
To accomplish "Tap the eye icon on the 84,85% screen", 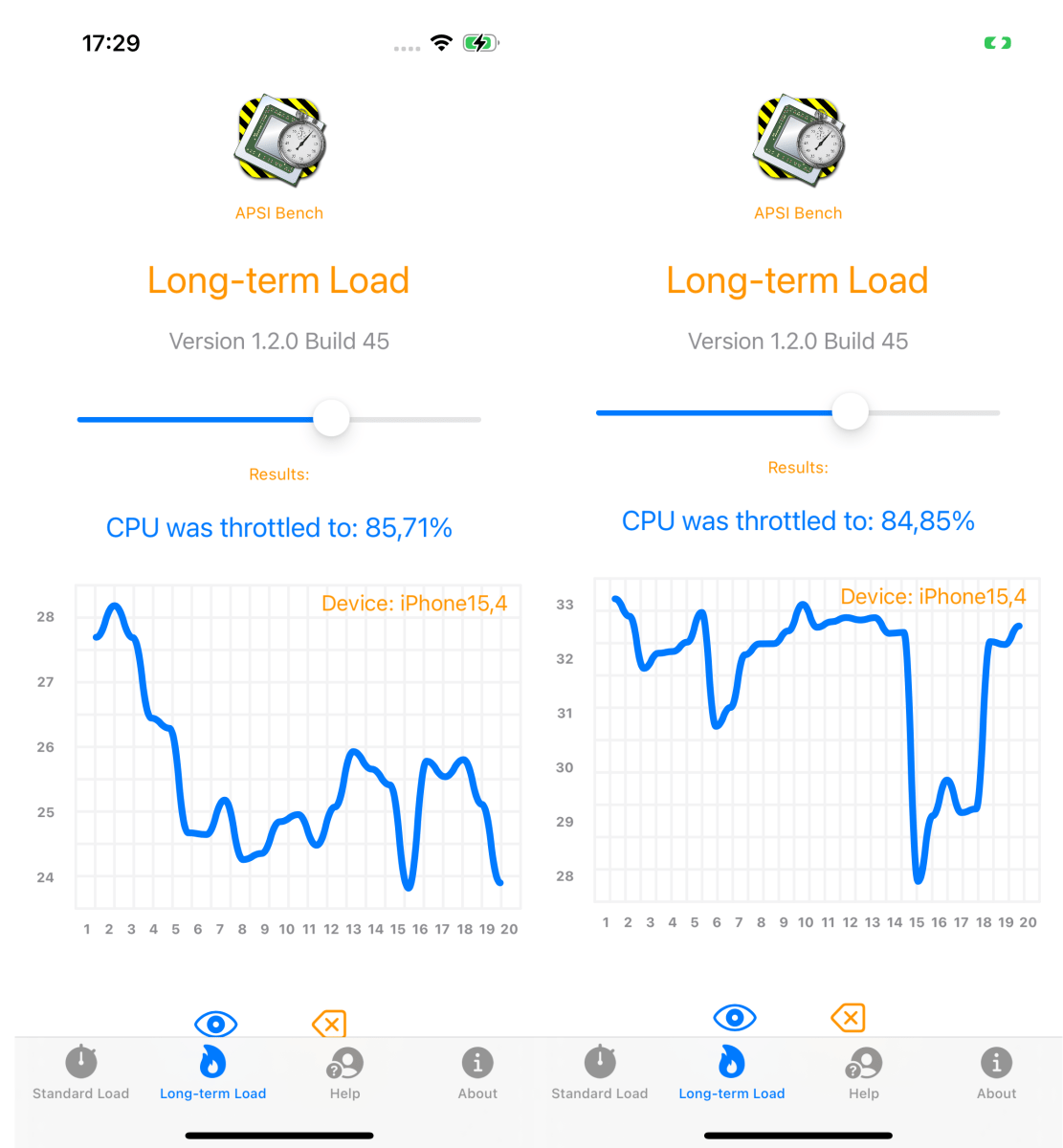I will tap(734, 1018).
